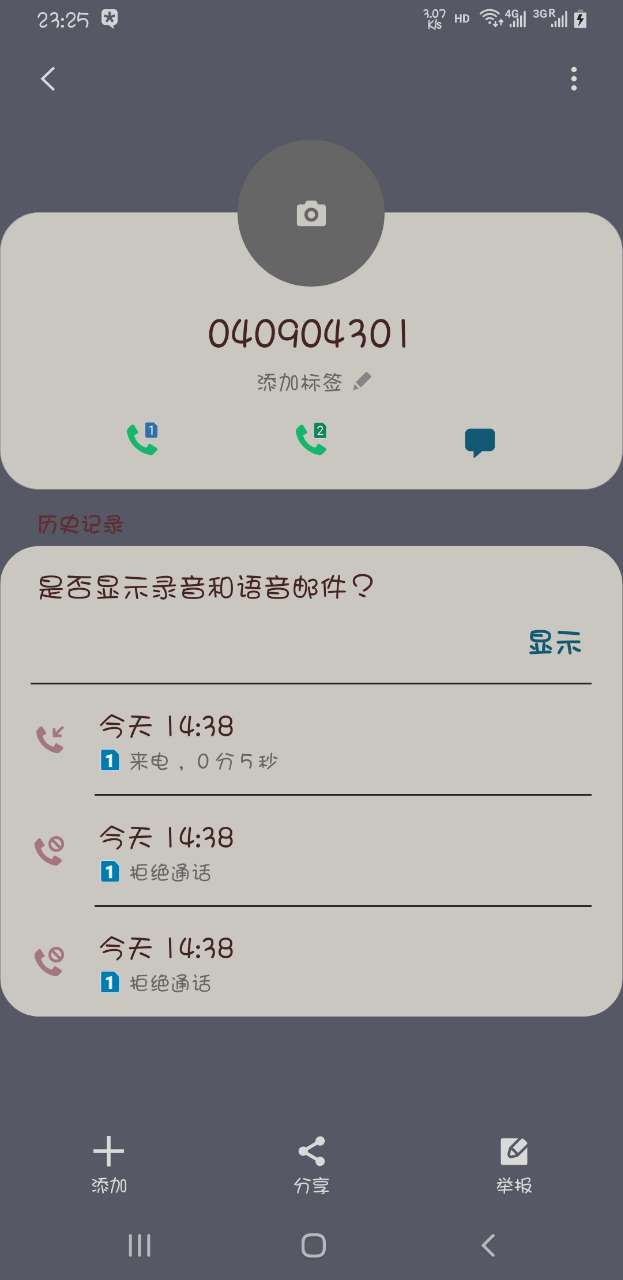Tap 添加 to add number to contacts
Image resolution: width=623 pixels, height=1280 pixels.
coord(109,1165)
